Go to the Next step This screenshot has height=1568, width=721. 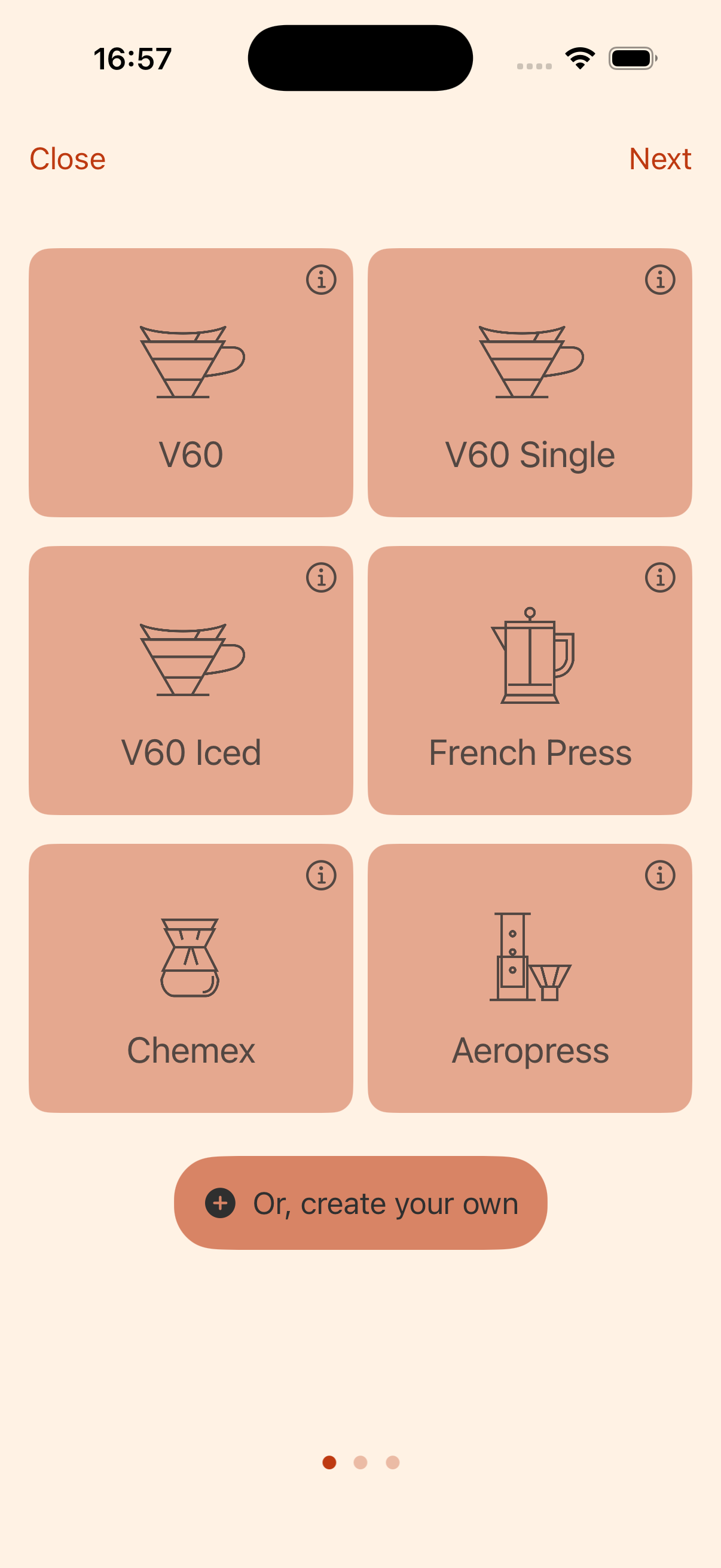(x=659, y=159)
